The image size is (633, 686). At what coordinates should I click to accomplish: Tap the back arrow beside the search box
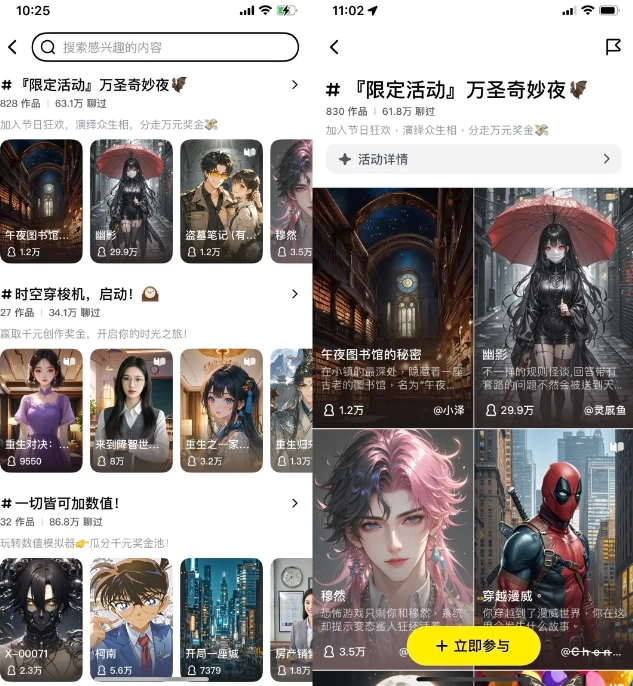pyautogui.click(x=13, y=47)
